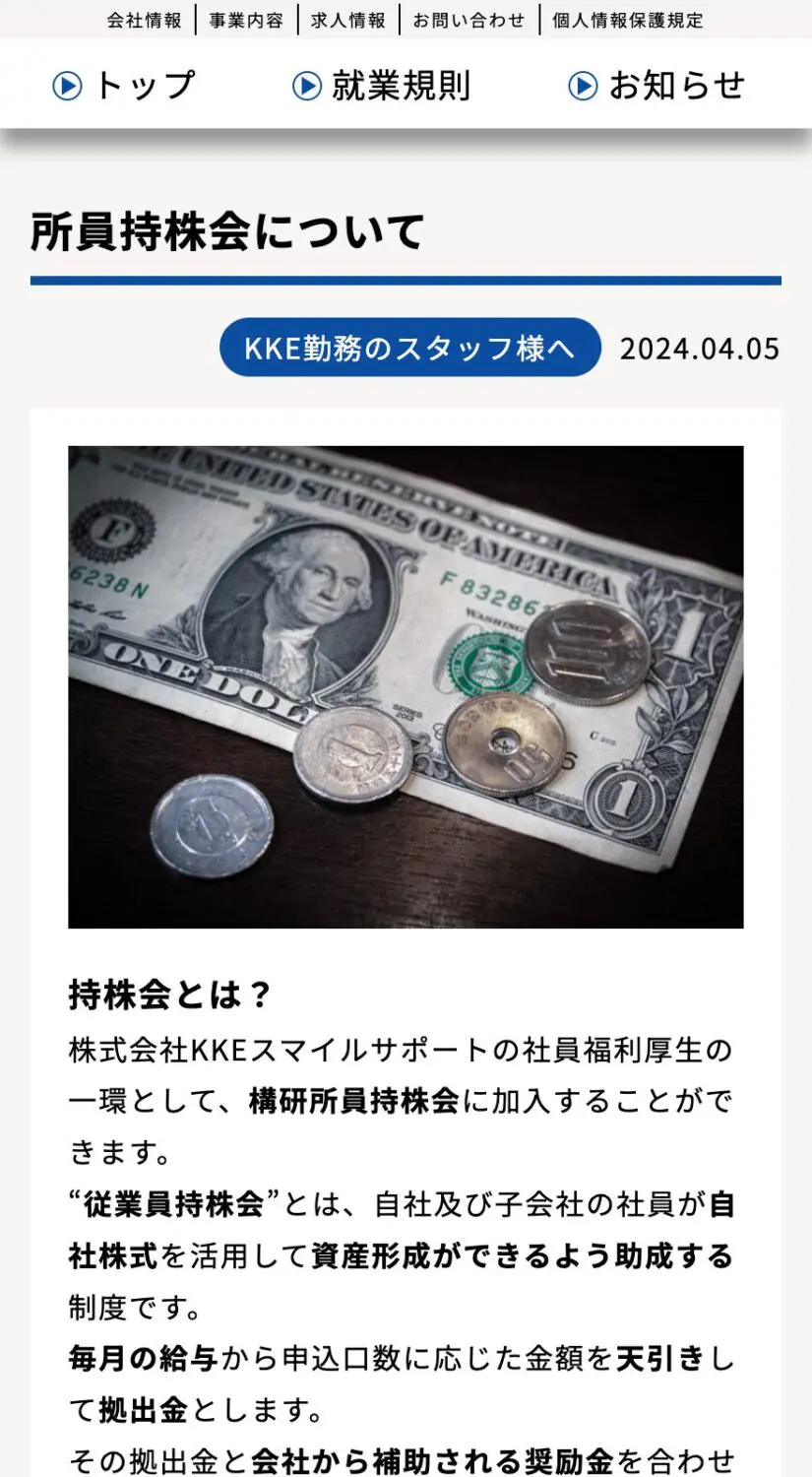Open the 会社情報 link
This screenshot has height=1477, width=812.
pos(143,19)
